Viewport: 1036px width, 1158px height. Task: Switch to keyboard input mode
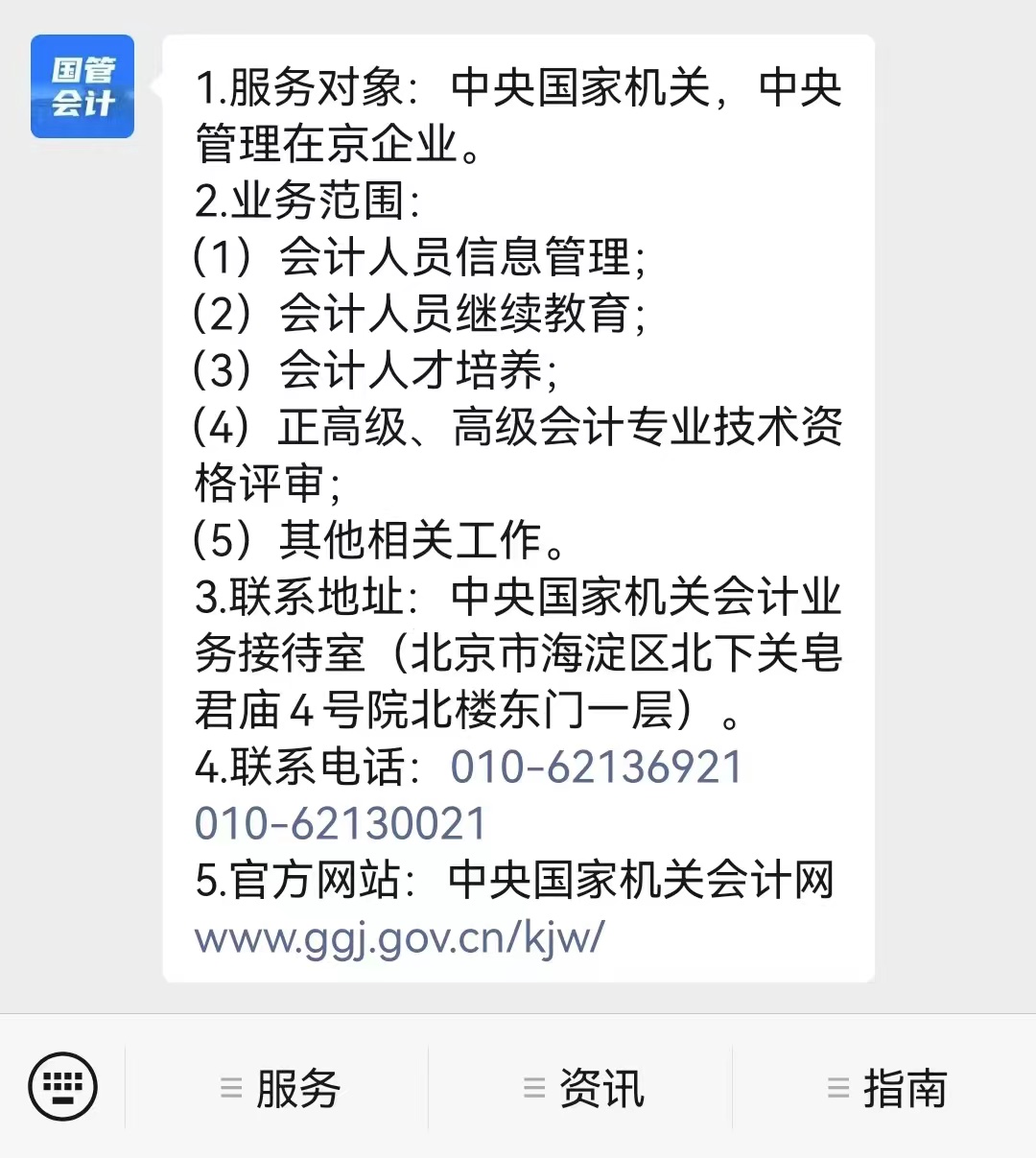tap(63, 1087)
